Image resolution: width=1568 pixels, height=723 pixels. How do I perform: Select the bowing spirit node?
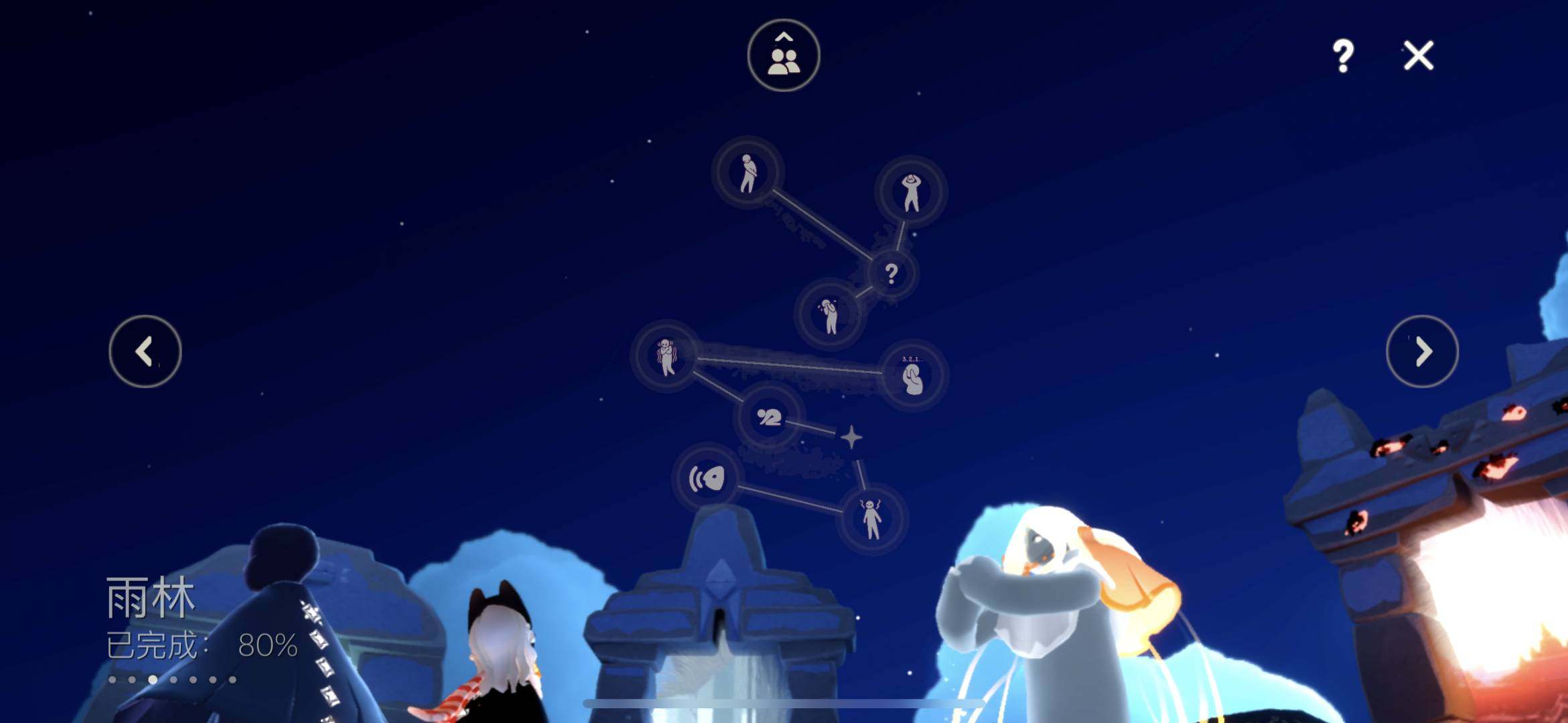(x=770, y=417)
